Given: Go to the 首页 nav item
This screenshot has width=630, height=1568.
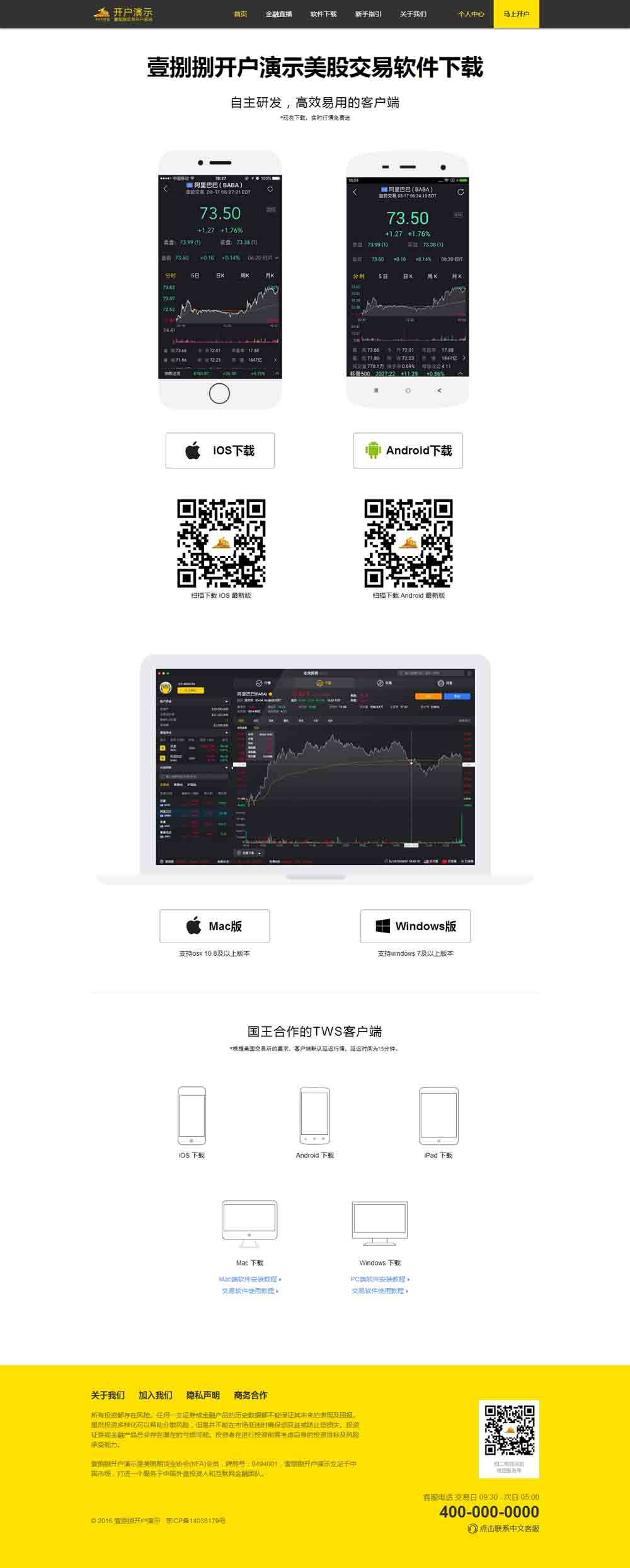Looking at the screenshot, I should 240,14.
